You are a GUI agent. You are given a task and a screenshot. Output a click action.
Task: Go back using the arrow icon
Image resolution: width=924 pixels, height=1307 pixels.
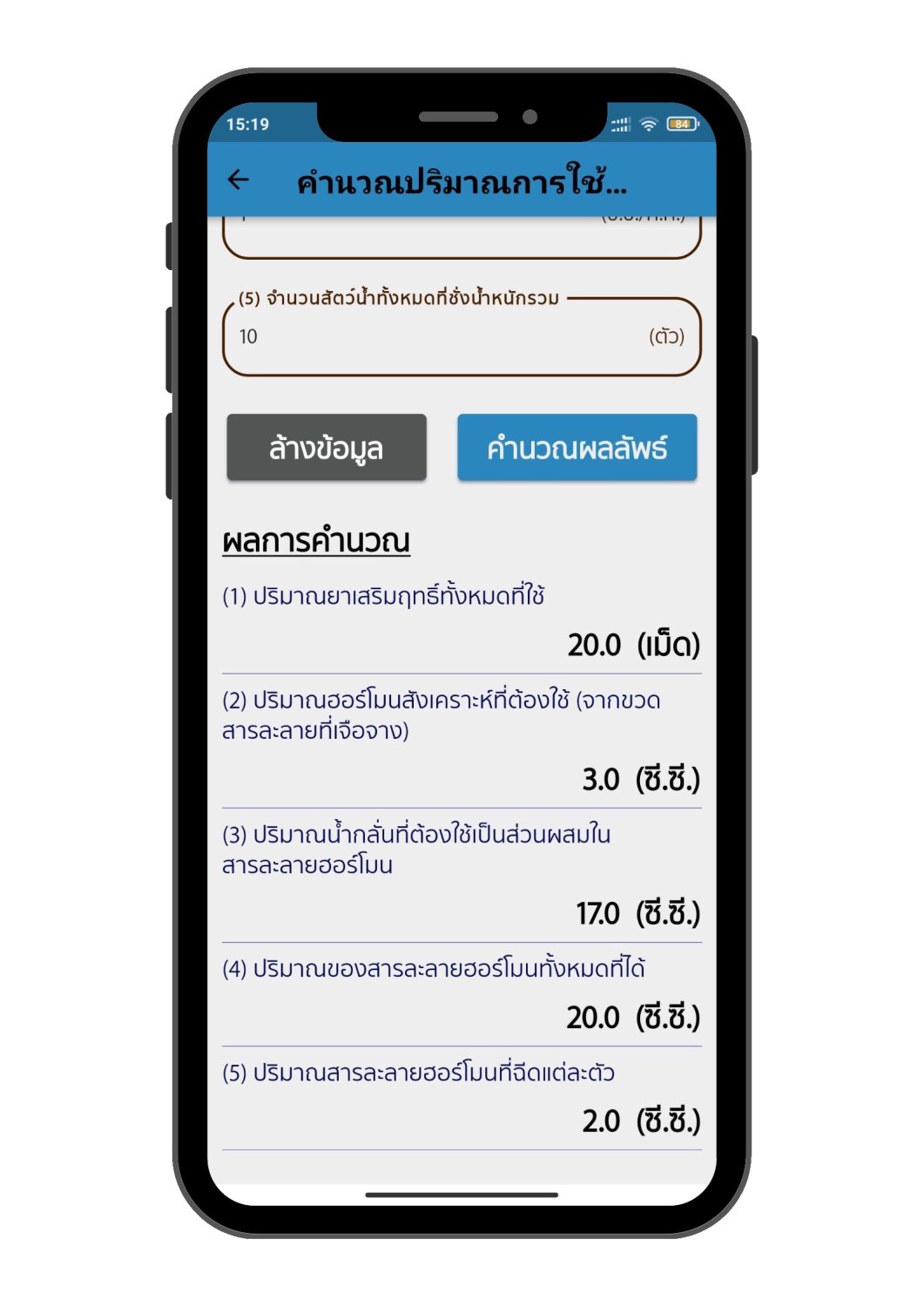[x=239, y=180]
